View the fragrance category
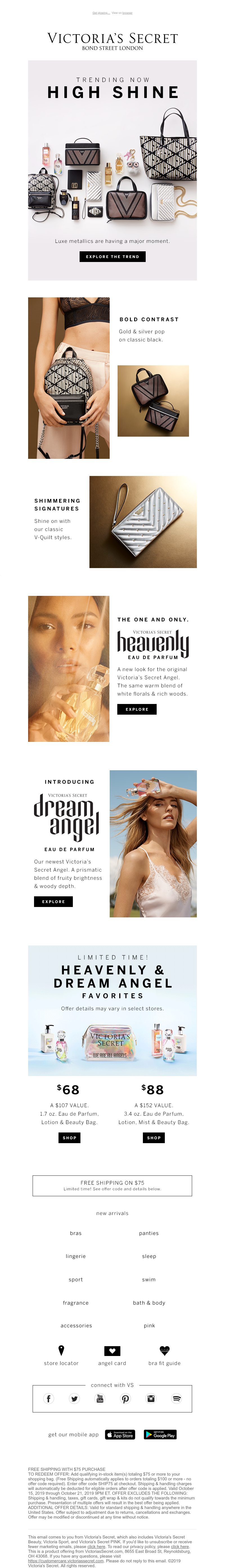 tap(76, 1303)
